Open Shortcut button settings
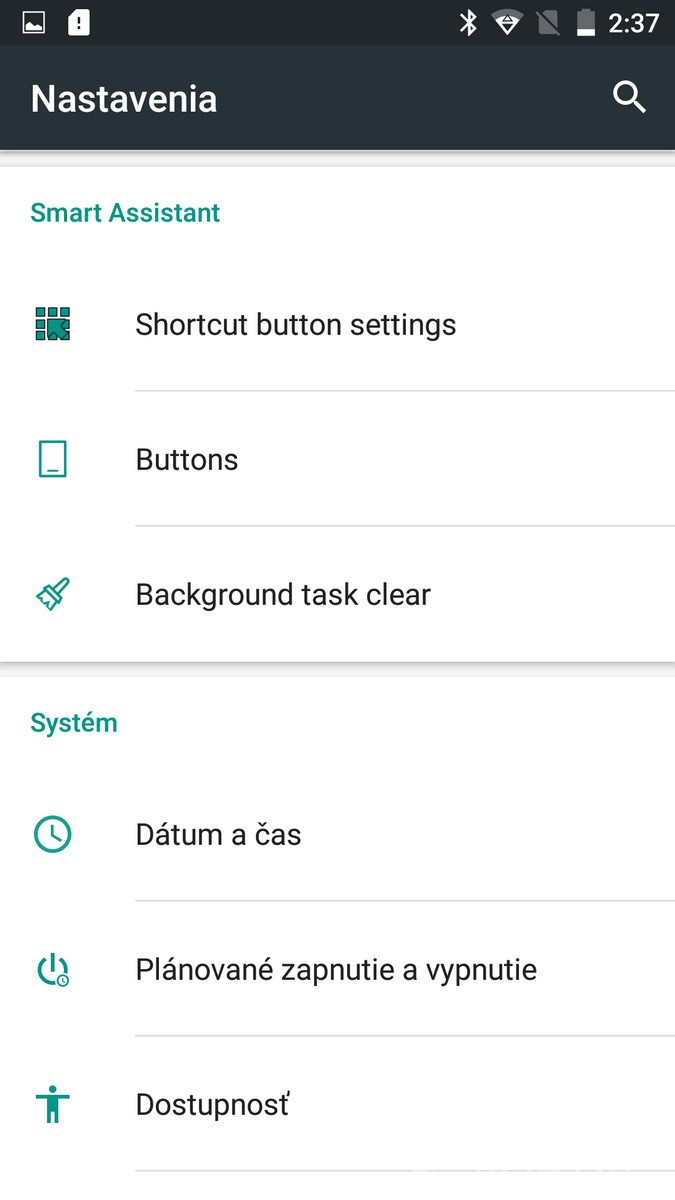Screen dimensions: 675x1200 point(296,325)
